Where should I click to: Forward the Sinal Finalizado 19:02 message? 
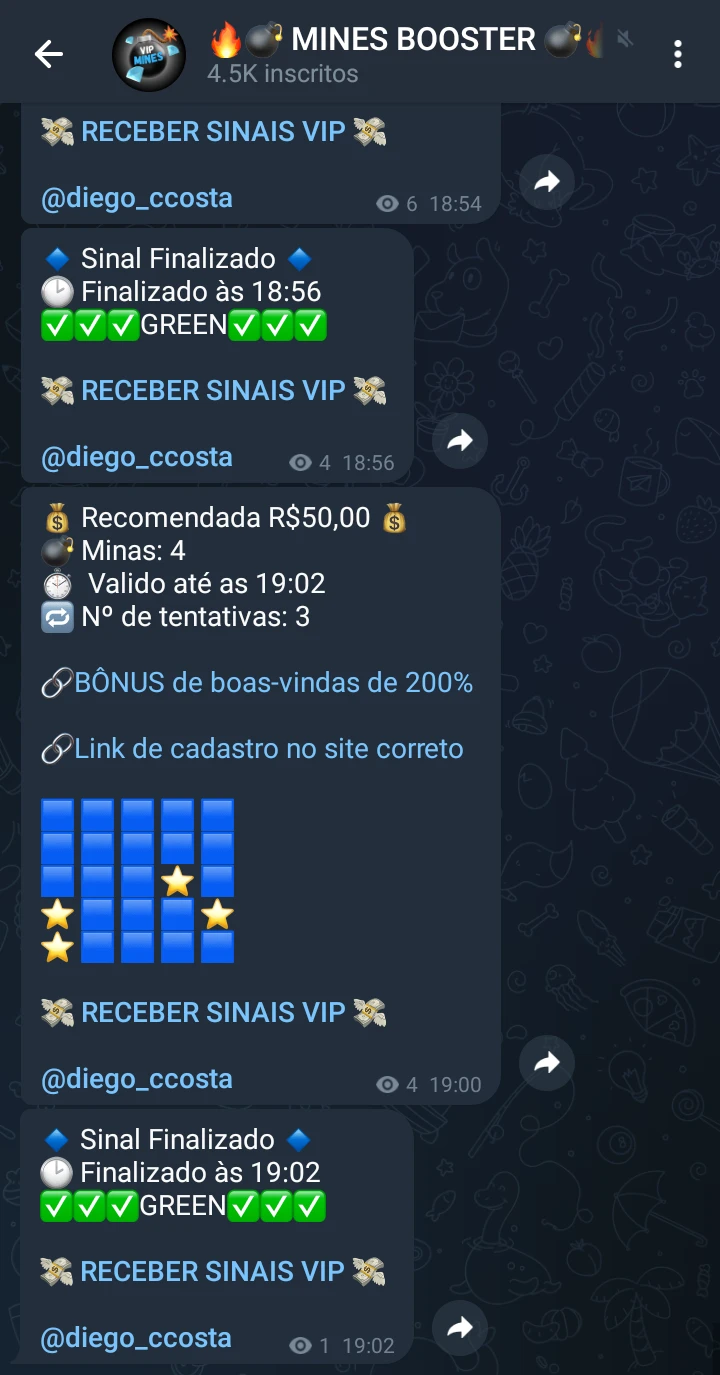[460, 1327]
